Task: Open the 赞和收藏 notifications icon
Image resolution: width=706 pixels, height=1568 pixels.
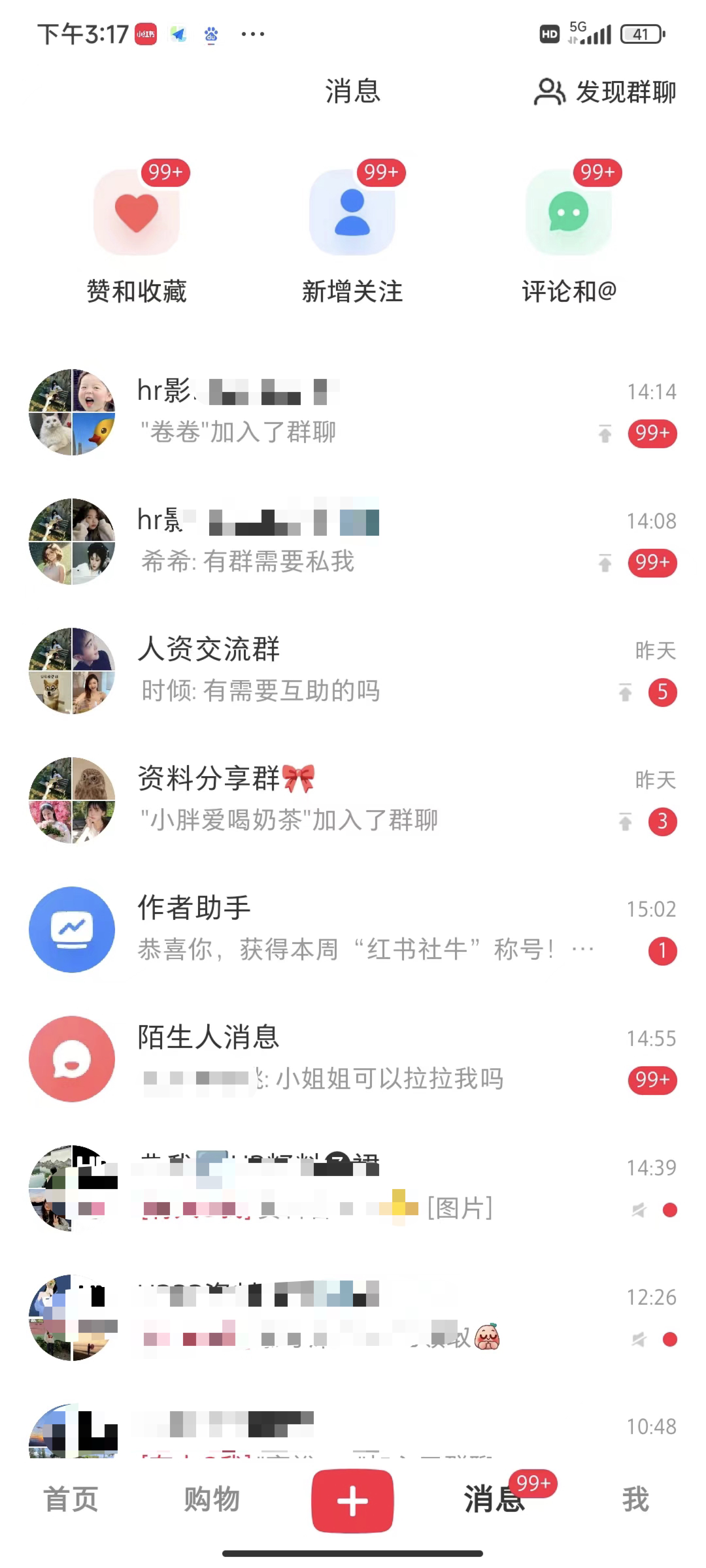Action: (x=135, y=216)
